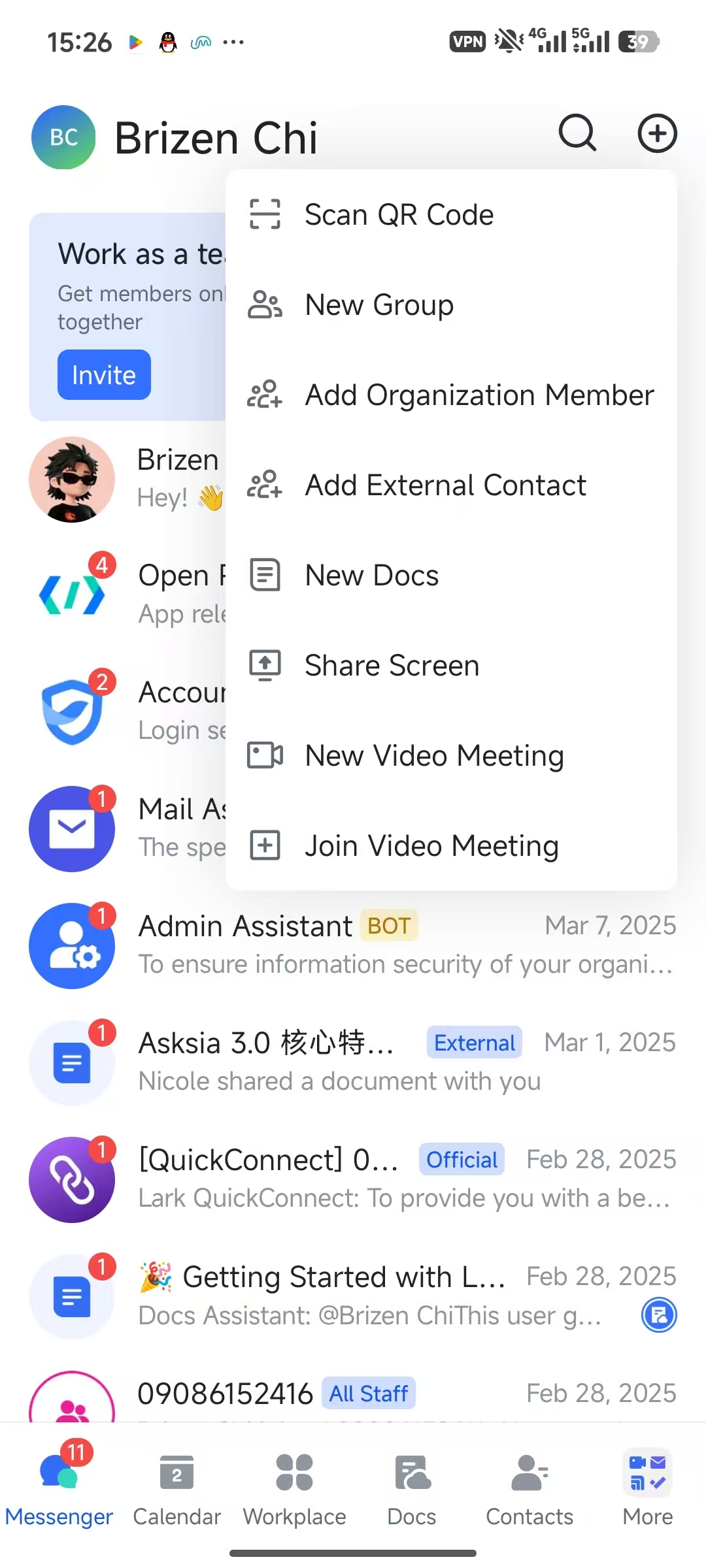Tap the plus icon to close the menu
Image resolution: width=706 pixels, height=1568 pixels.
657,134
